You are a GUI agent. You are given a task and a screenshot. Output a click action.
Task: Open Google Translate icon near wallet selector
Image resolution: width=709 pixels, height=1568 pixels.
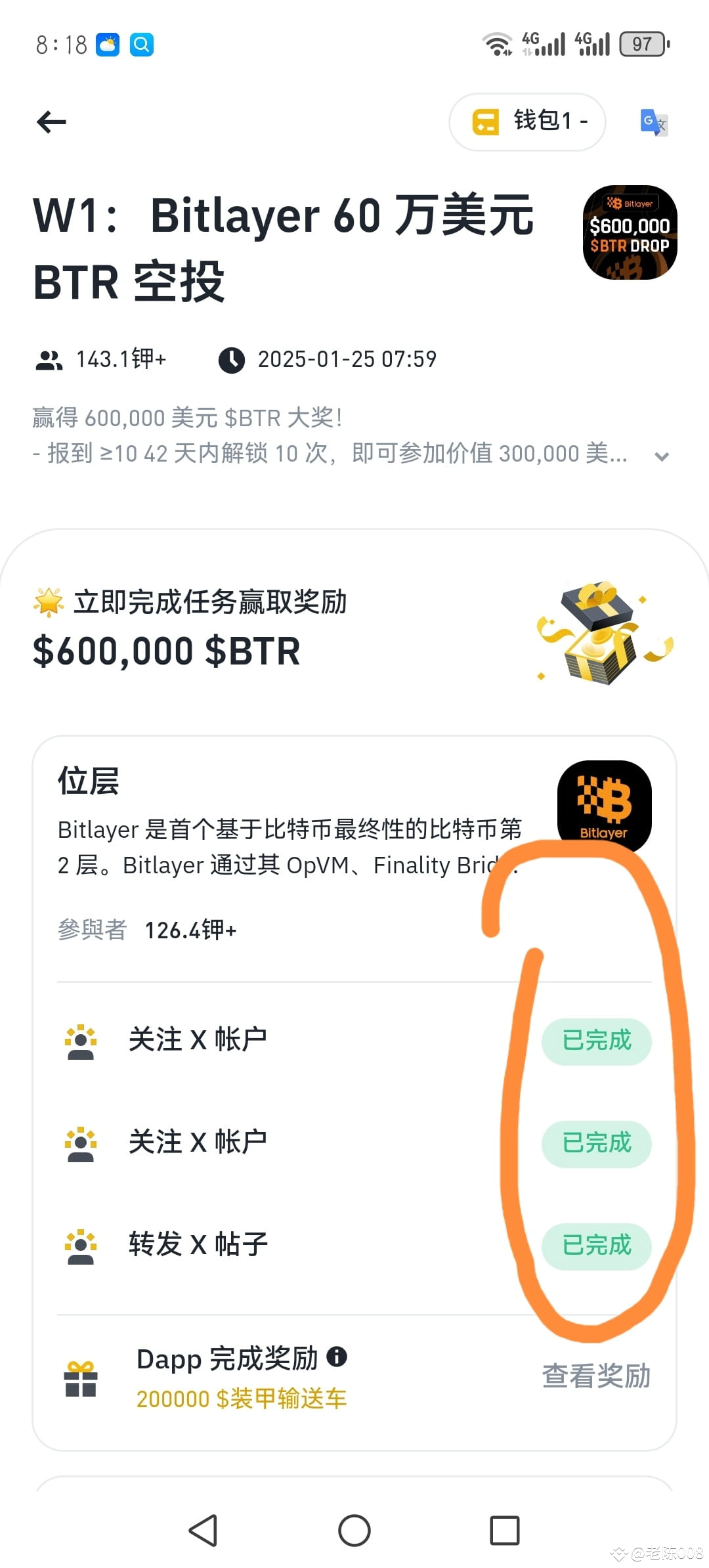point(653,122)
